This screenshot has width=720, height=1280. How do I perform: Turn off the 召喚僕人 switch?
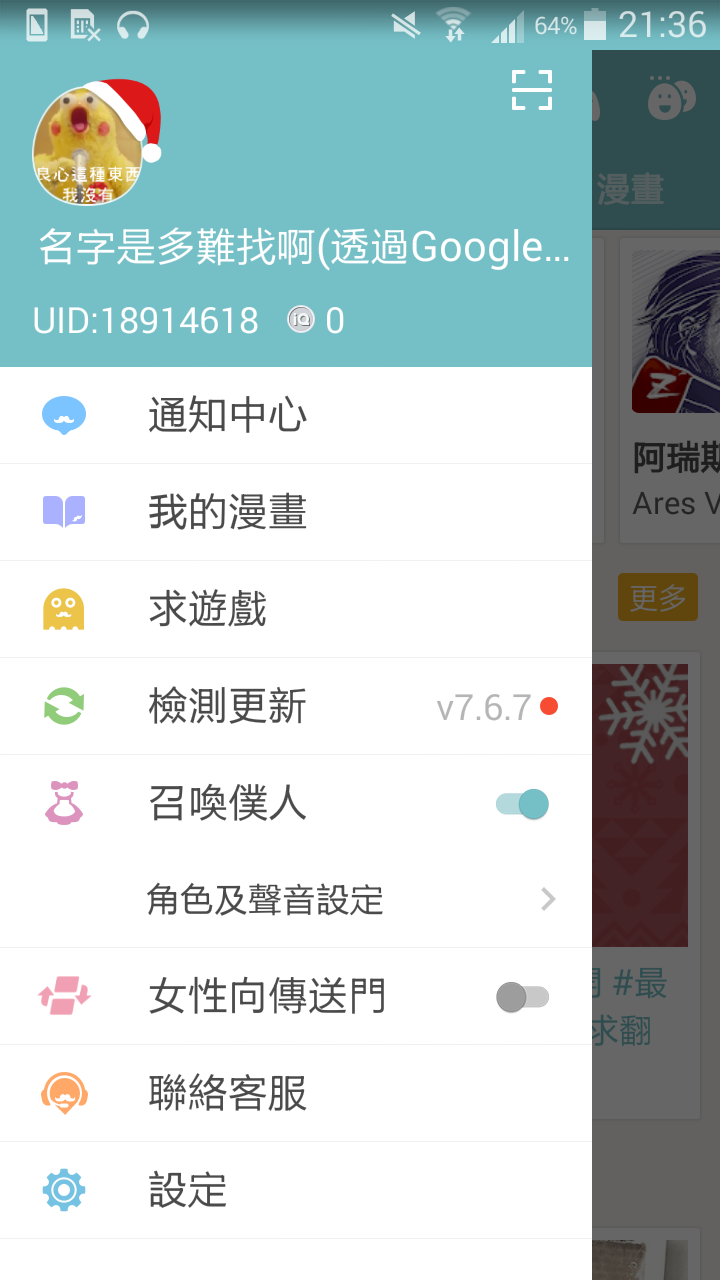(522, 804)
